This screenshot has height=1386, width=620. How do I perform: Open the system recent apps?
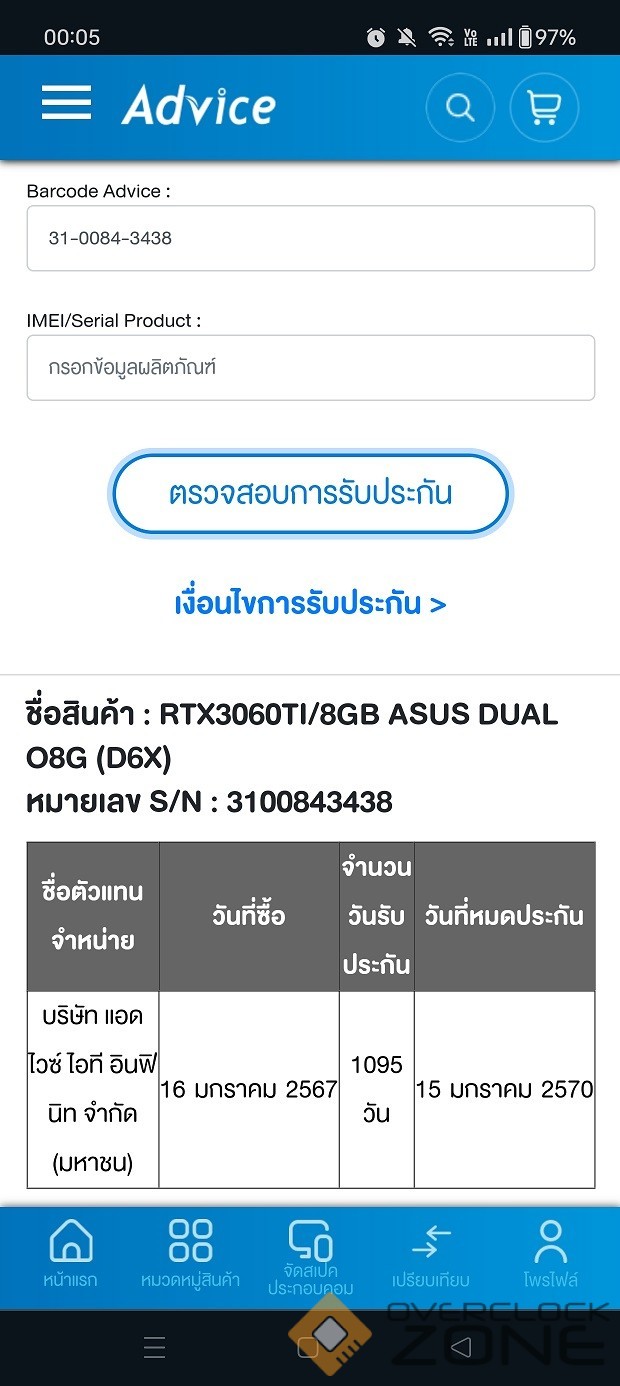pos(154,1347)
